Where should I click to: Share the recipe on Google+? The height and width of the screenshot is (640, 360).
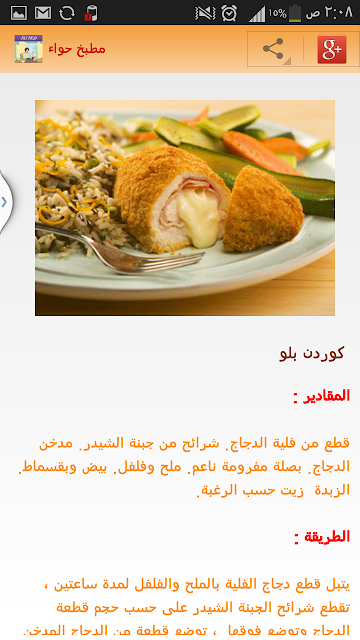pos(332,49)
